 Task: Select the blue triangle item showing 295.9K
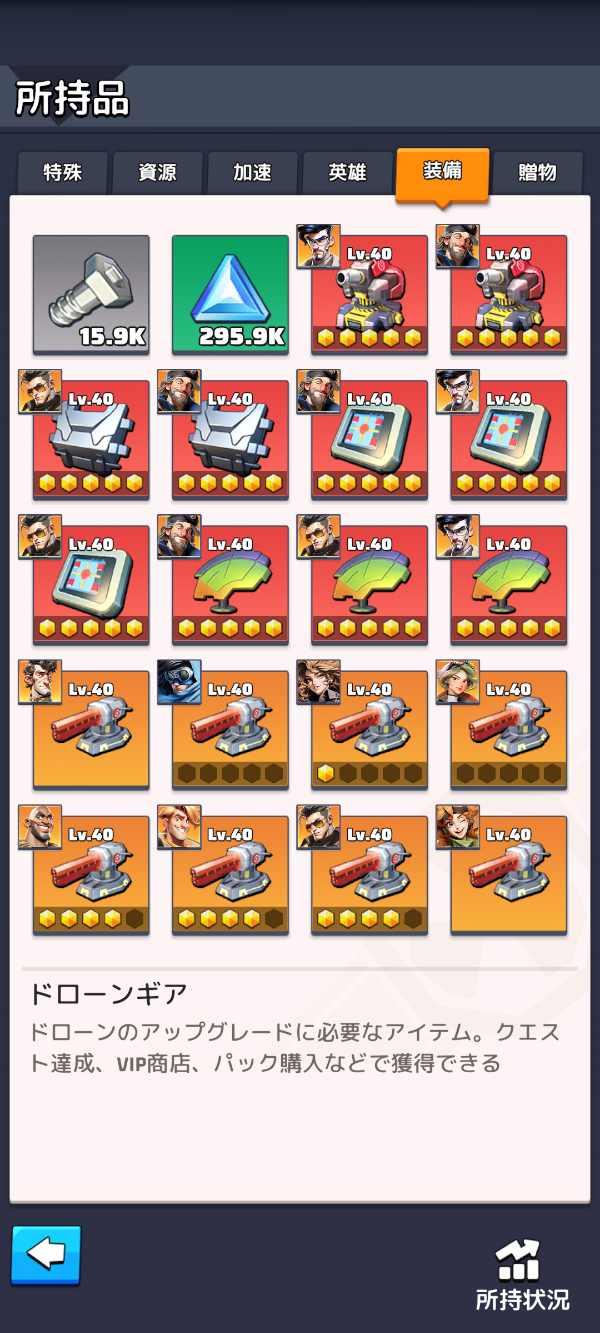(x=230, y=294)
